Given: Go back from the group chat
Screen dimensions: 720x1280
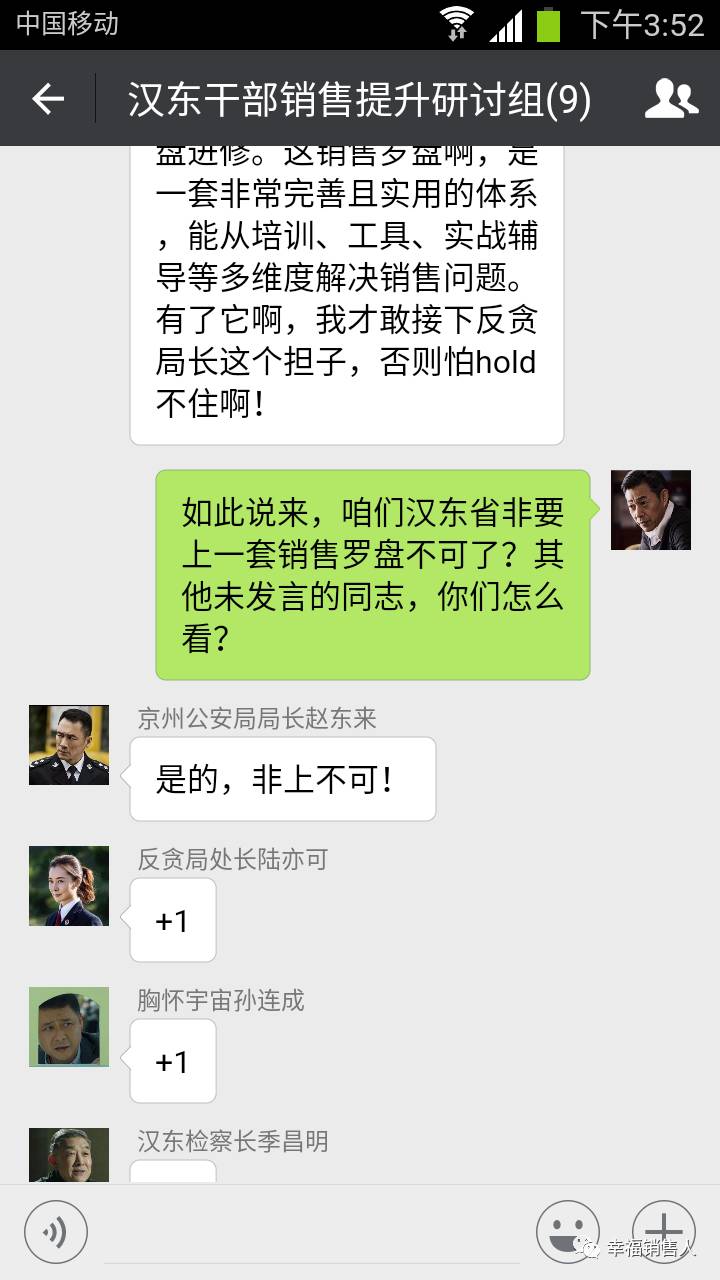Looking at the screenshot, I should pos(47,99).
